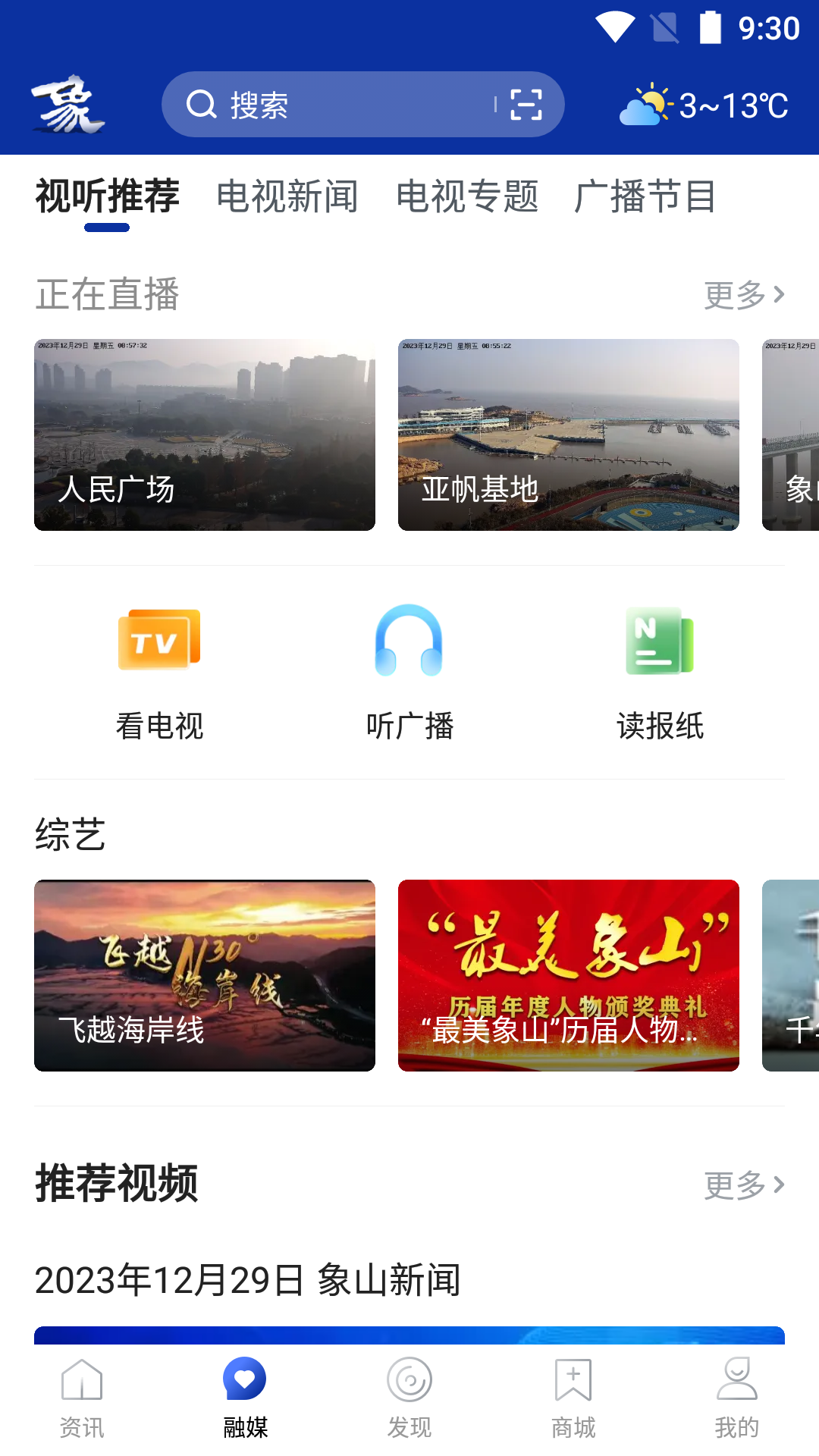Open the QR scan icon in search bar
The width and height of the screenshot is (819, 1456).
pos(526,105)
